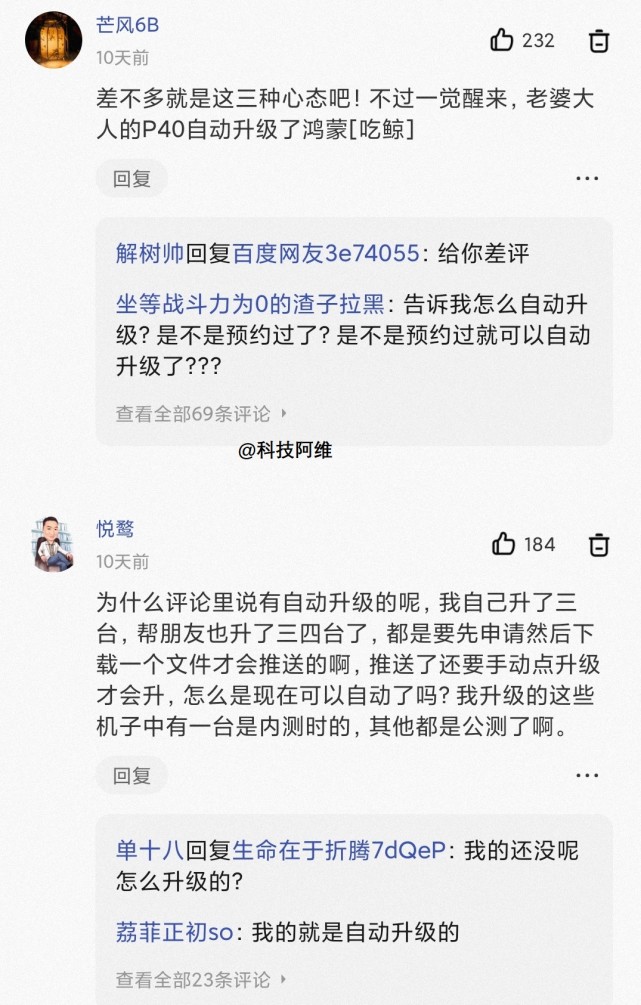Open 百度网友3e74055's profile
The image size is (641, 1005).
click(326, 254)
